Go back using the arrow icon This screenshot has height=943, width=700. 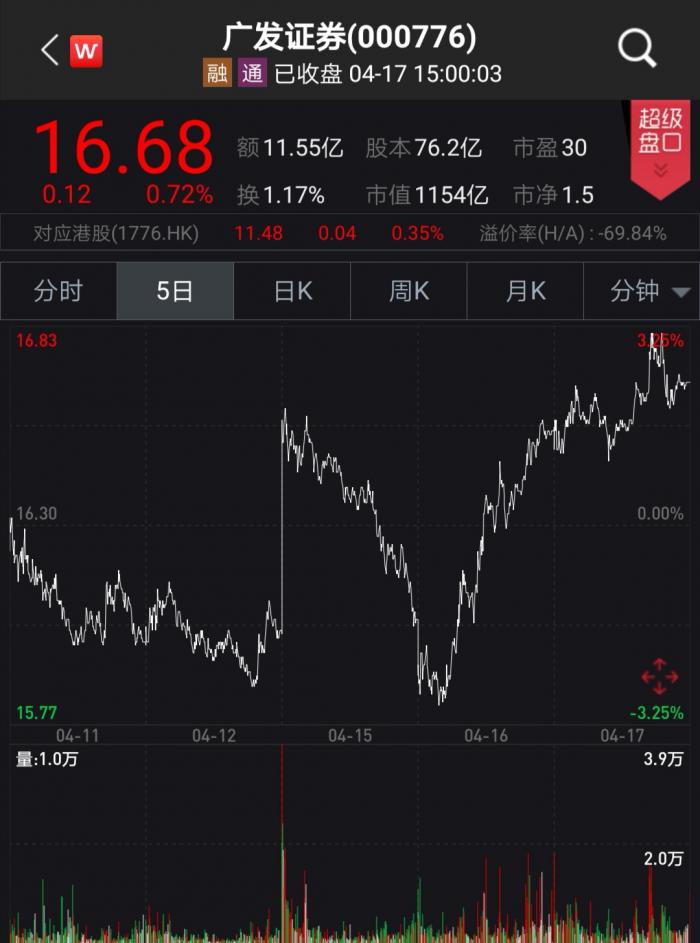(x=49, y=50)
